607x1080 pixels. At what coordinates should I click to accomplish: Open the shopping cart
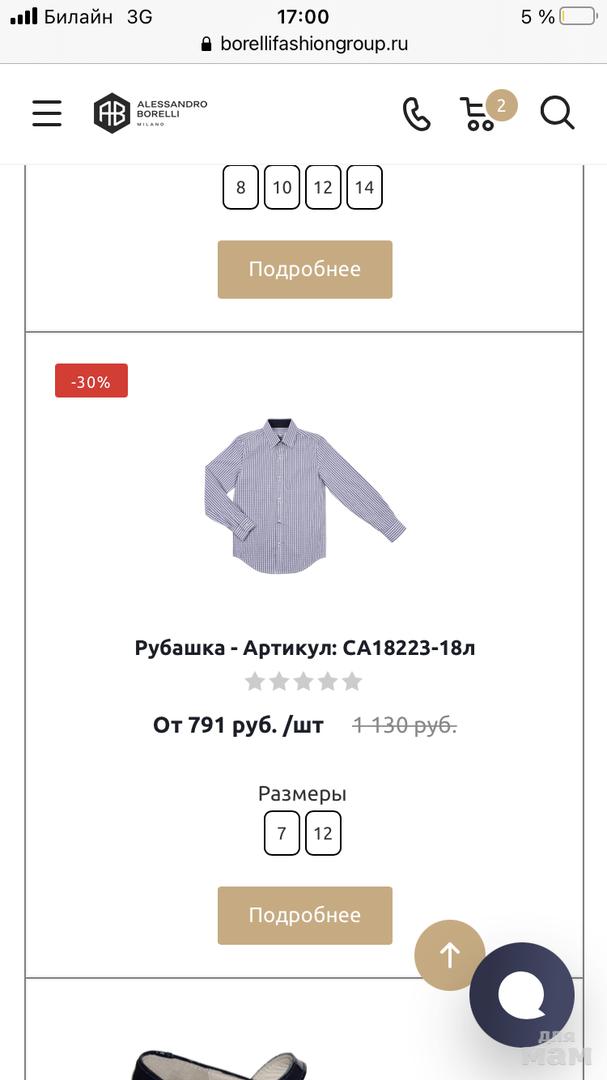point(481,114)
